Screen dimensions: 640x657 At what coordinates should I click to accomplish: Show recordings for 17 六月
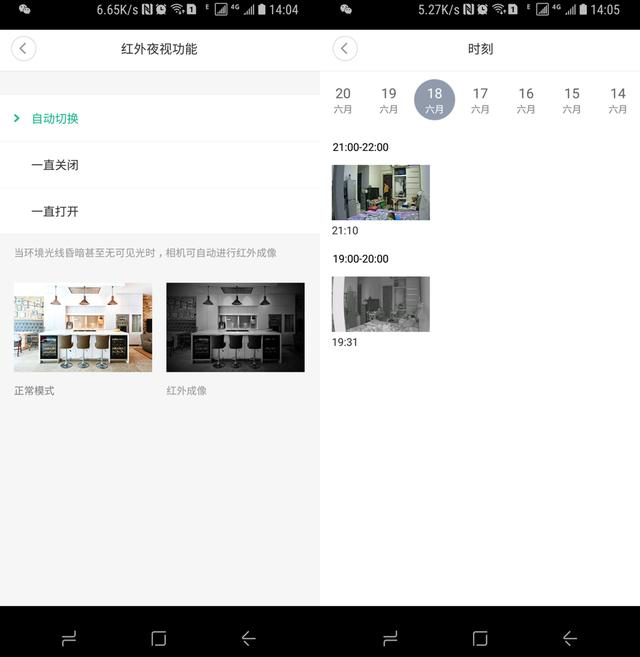coord(480,100)
